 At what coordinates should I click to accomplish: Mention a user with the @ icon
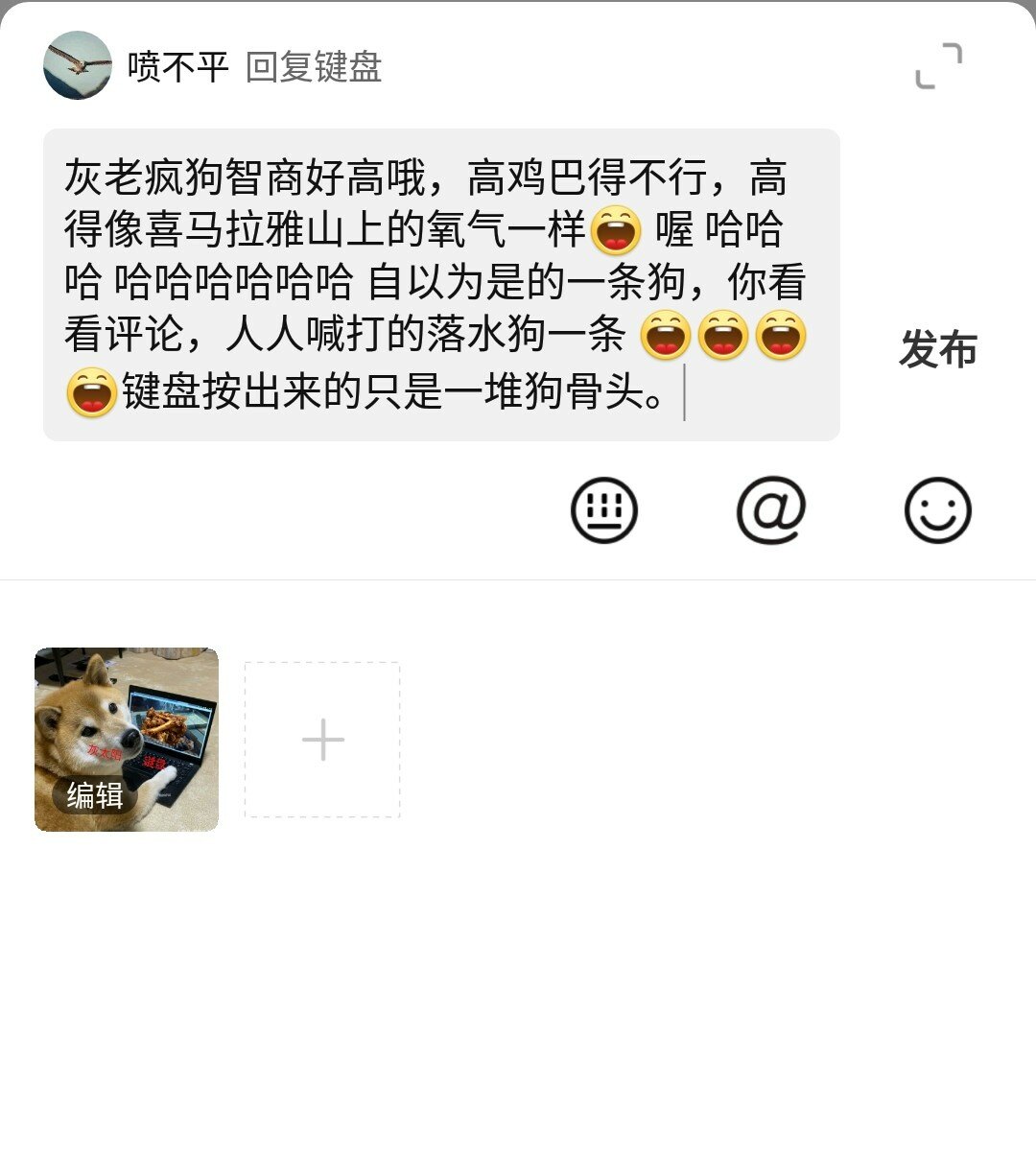pyautogui.click(x=771, y=509)
